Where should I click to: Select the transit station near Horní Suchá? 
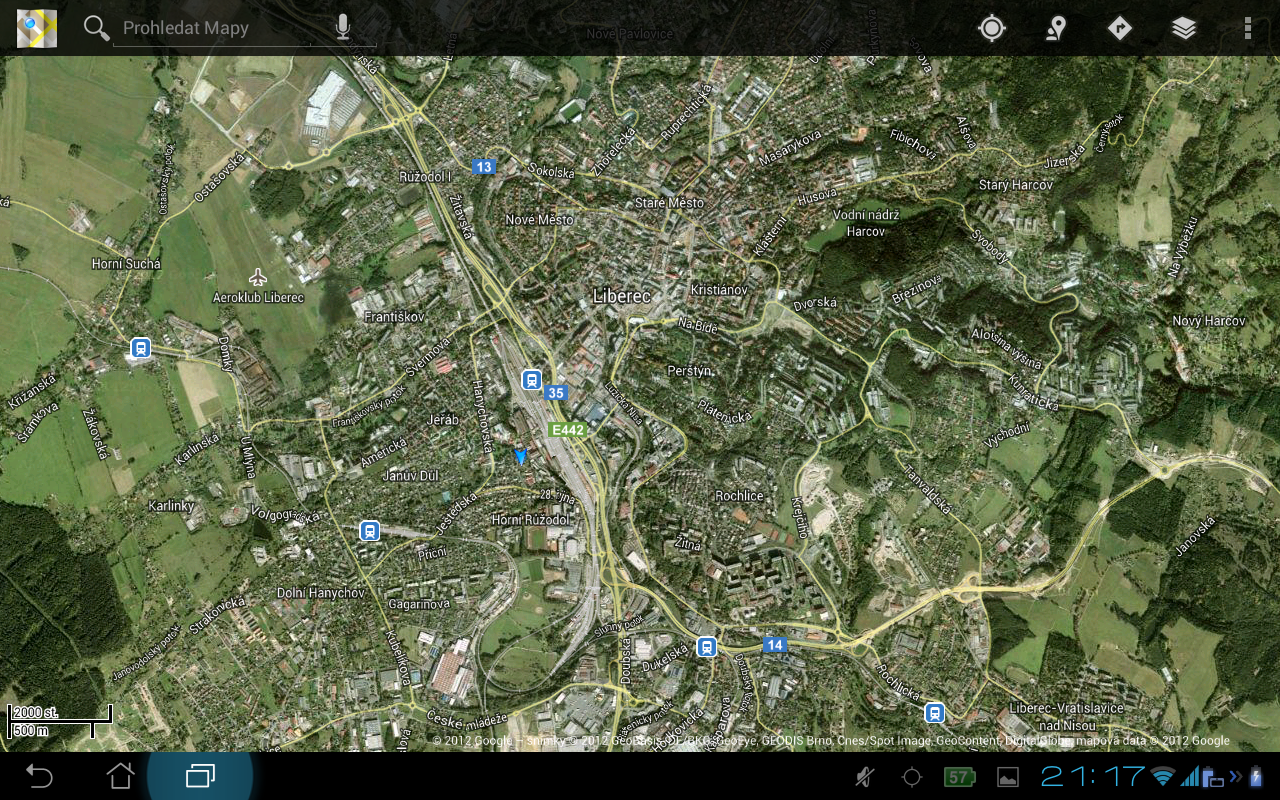click(141, 348)
